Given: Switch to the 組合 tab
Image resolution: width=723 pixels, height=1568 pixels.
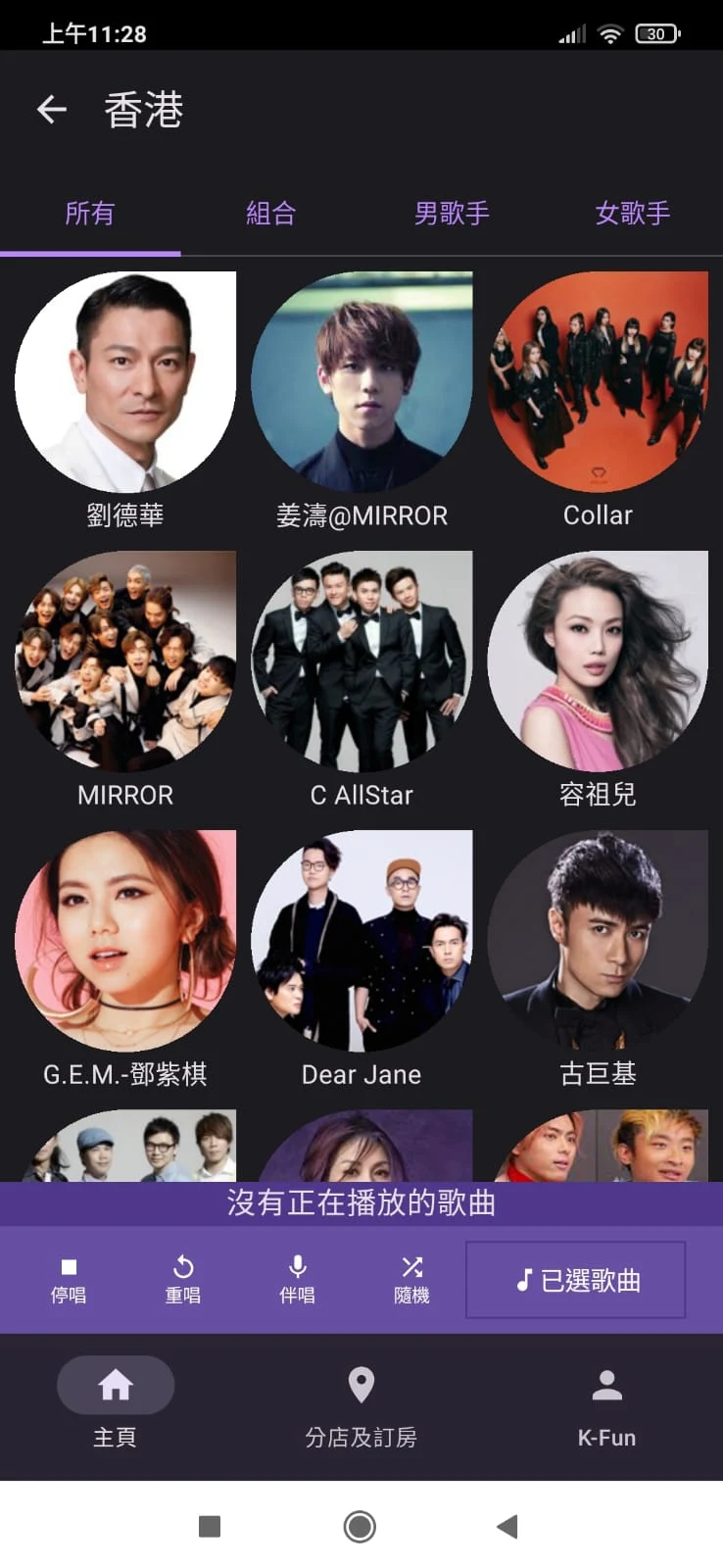Looking at the screenshot, I should 270,213.
